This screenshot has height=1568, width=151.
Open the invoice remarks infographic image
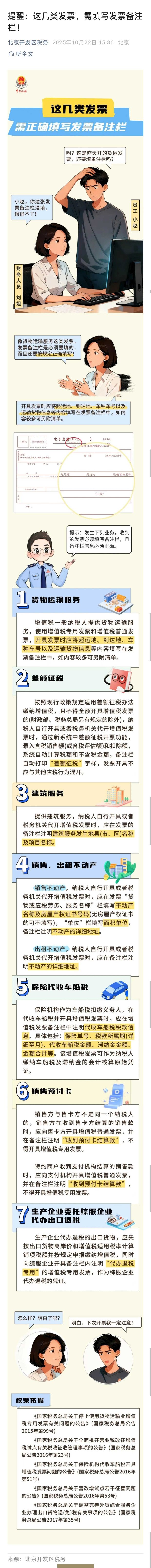click(75, 731)
